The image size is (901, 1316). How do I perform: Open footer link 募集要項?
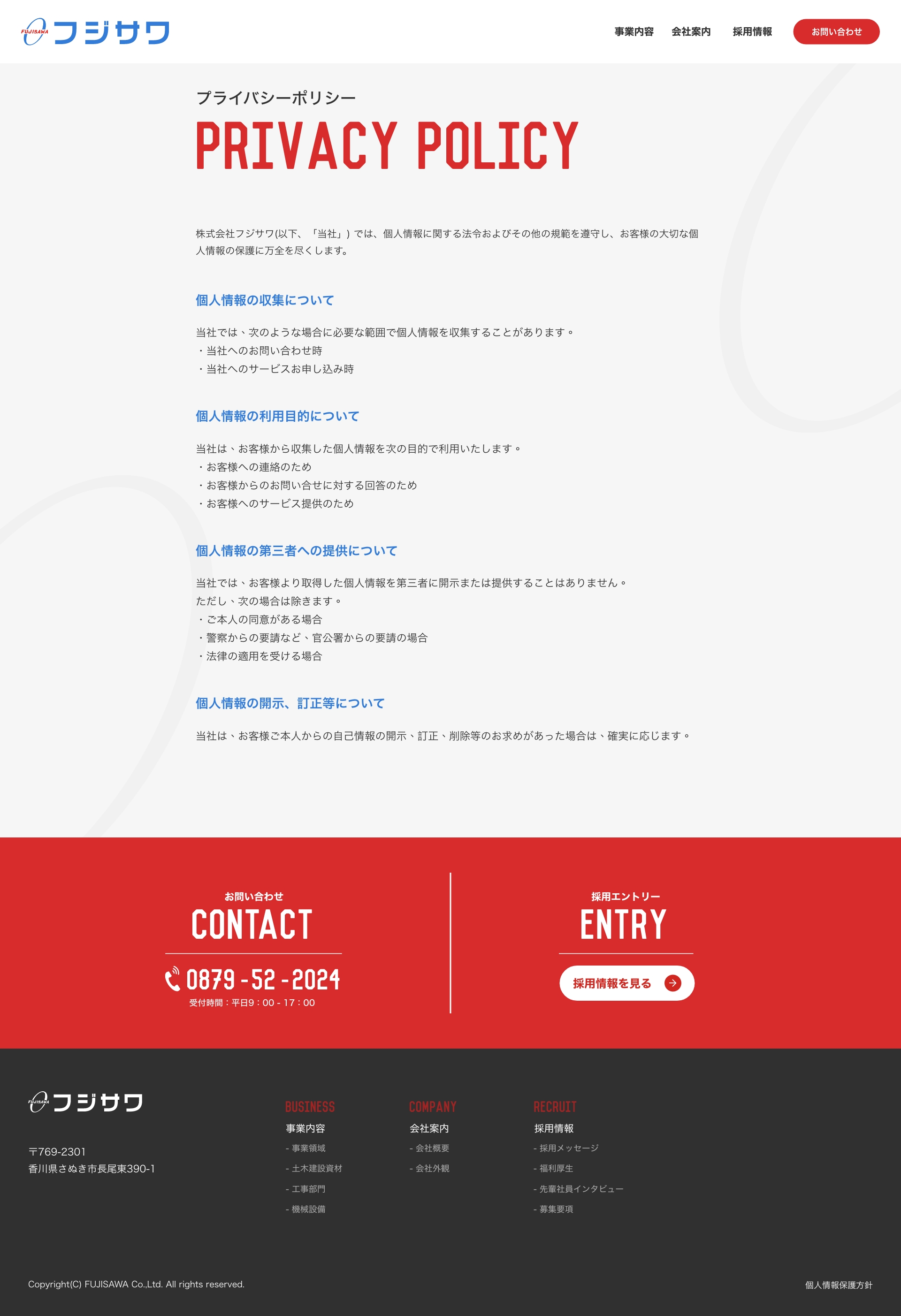tap(556, 1209)
